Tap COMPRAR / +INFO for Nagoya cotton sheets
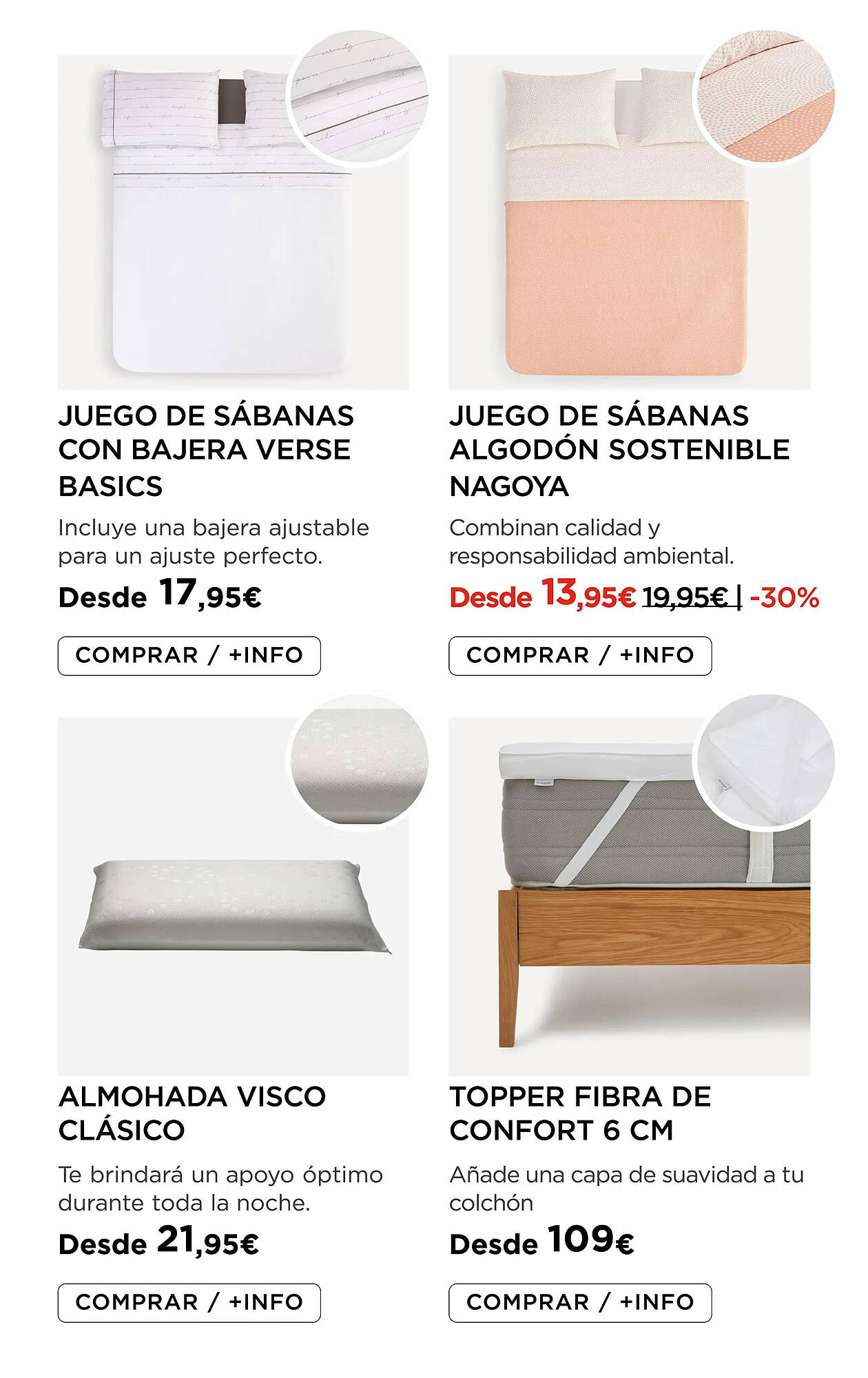This screenshot has width=868, height=1378. coord(579,655)
